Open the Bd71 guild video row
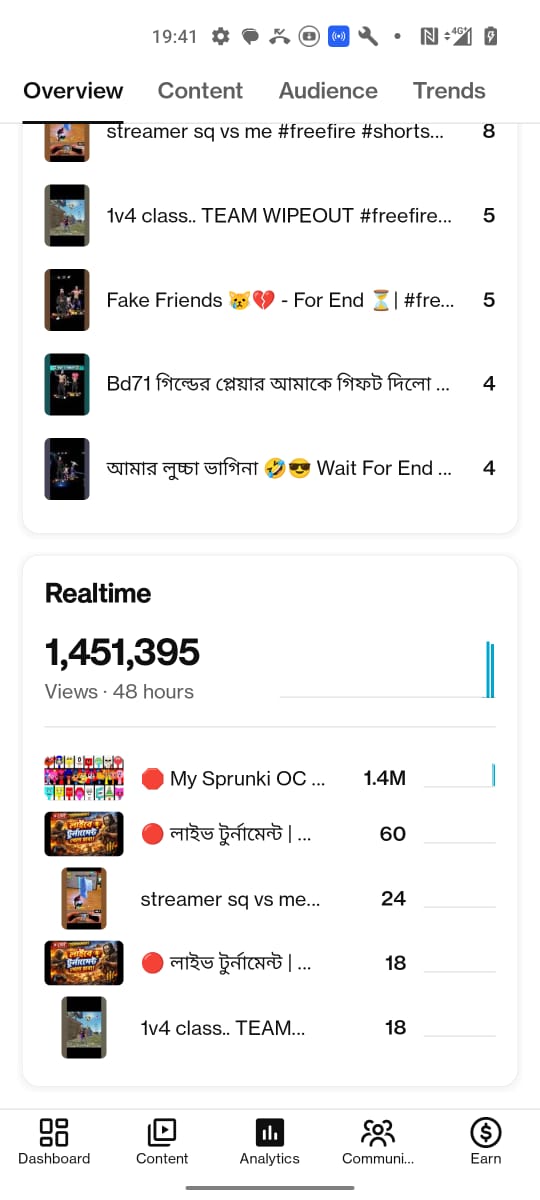The image size is (540, 1200). tap(270, 384)
